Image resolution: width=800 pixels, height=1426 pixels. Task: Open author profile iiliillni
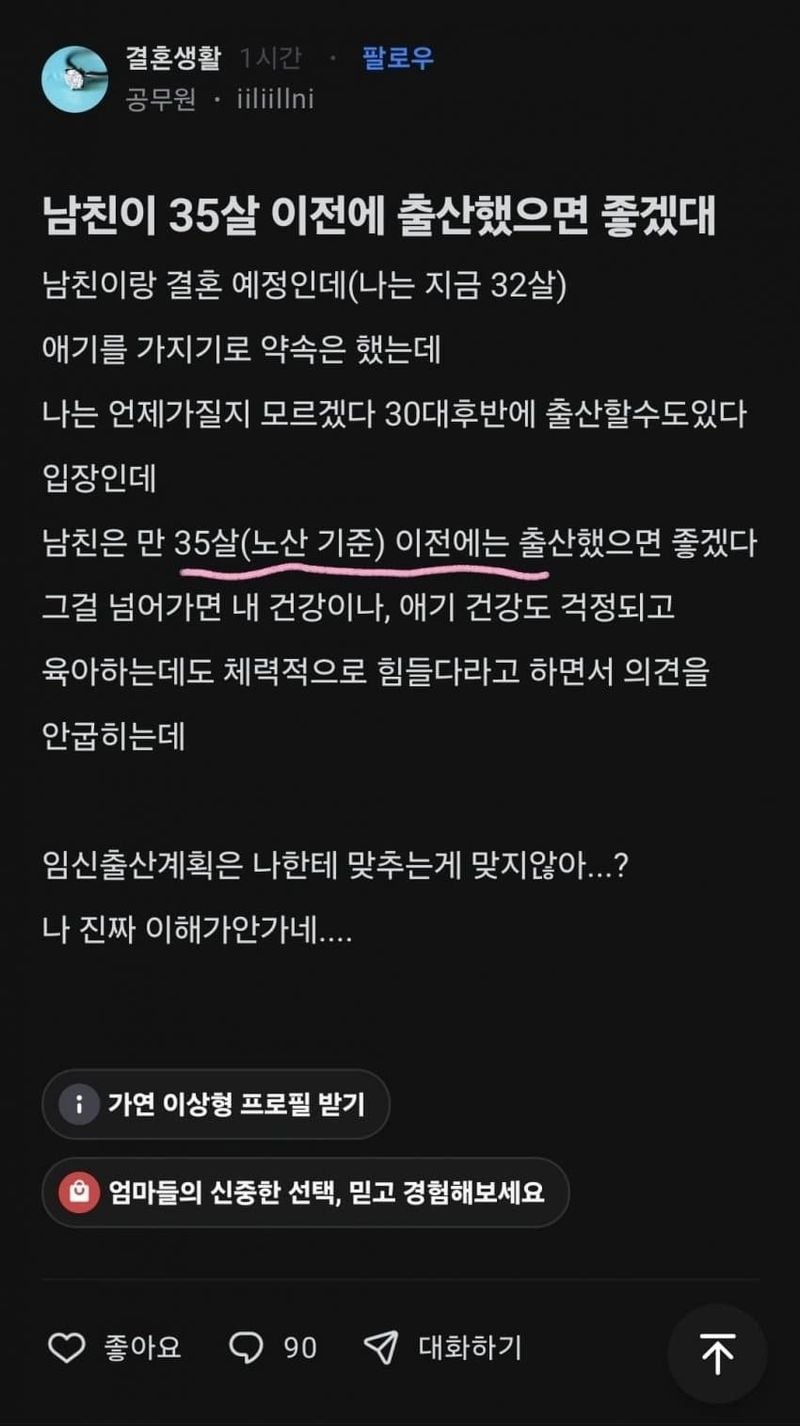tap(275, 100)
